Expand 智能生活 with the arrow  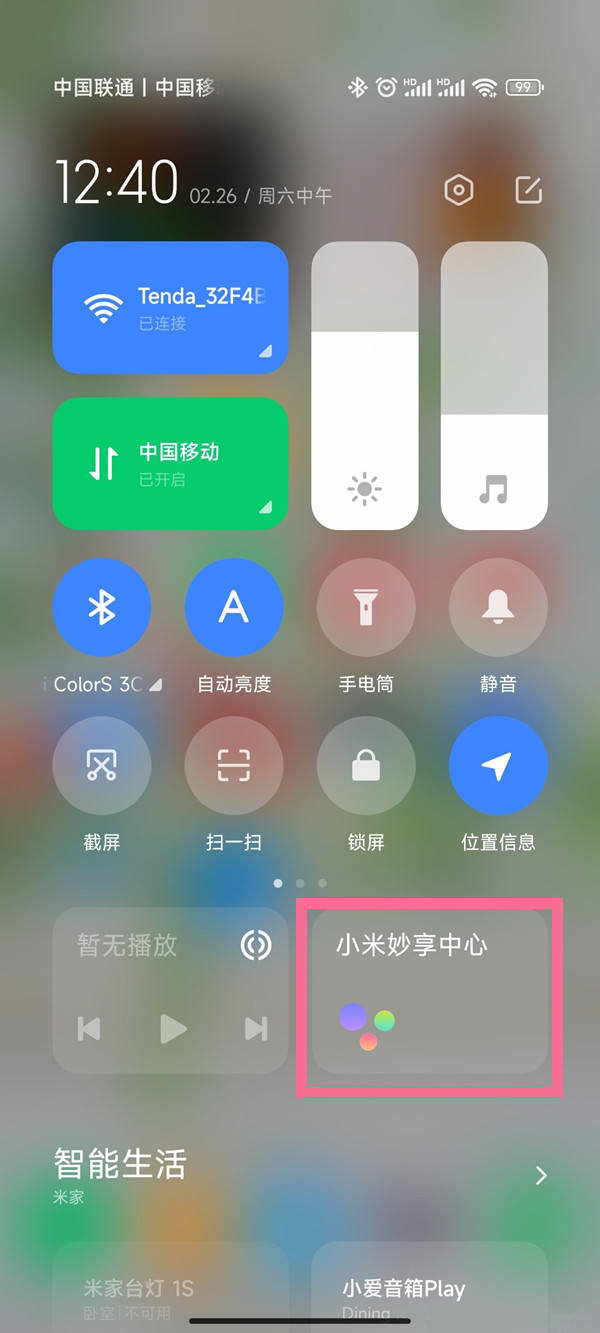(x=541, y=1175)
